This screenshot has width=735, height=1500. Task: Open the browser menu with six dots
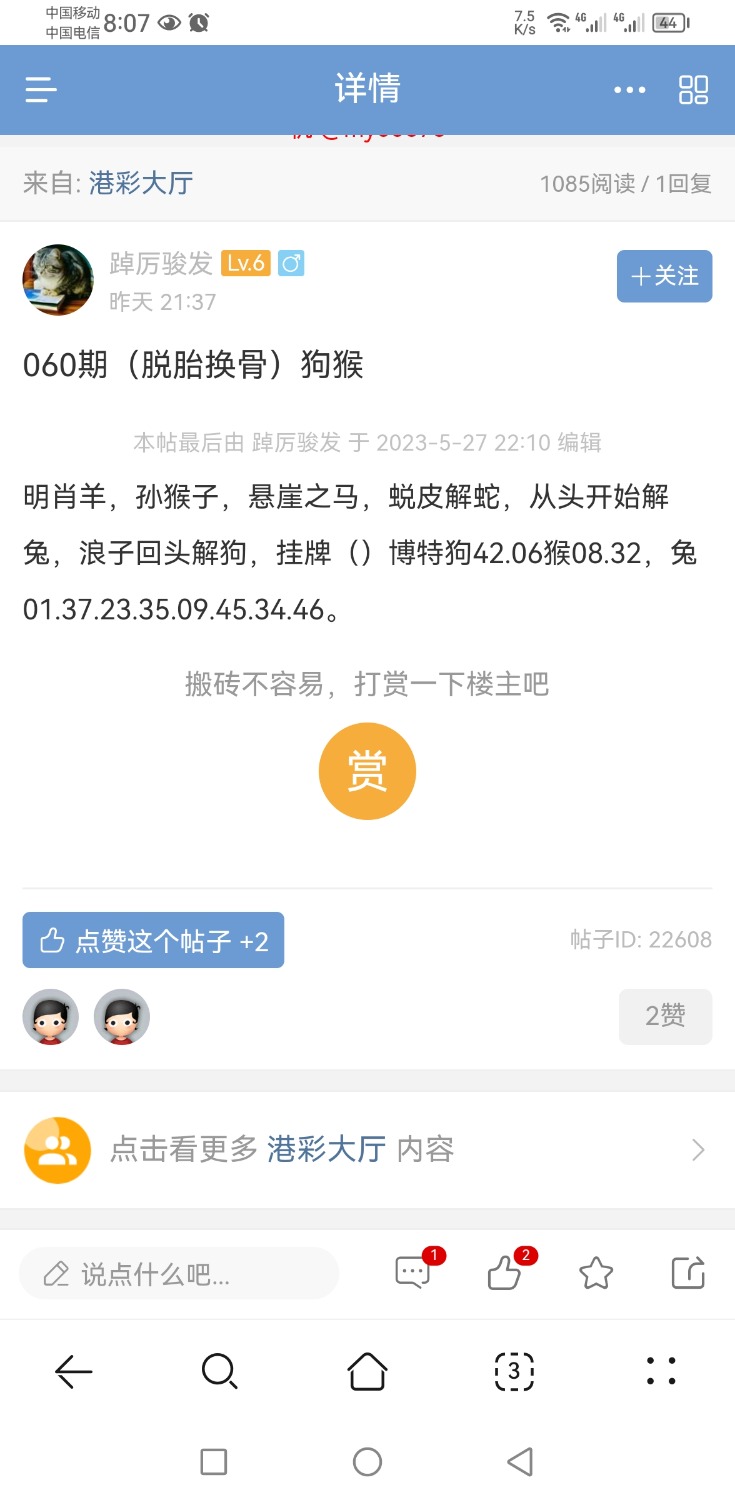pos(660,1372)
